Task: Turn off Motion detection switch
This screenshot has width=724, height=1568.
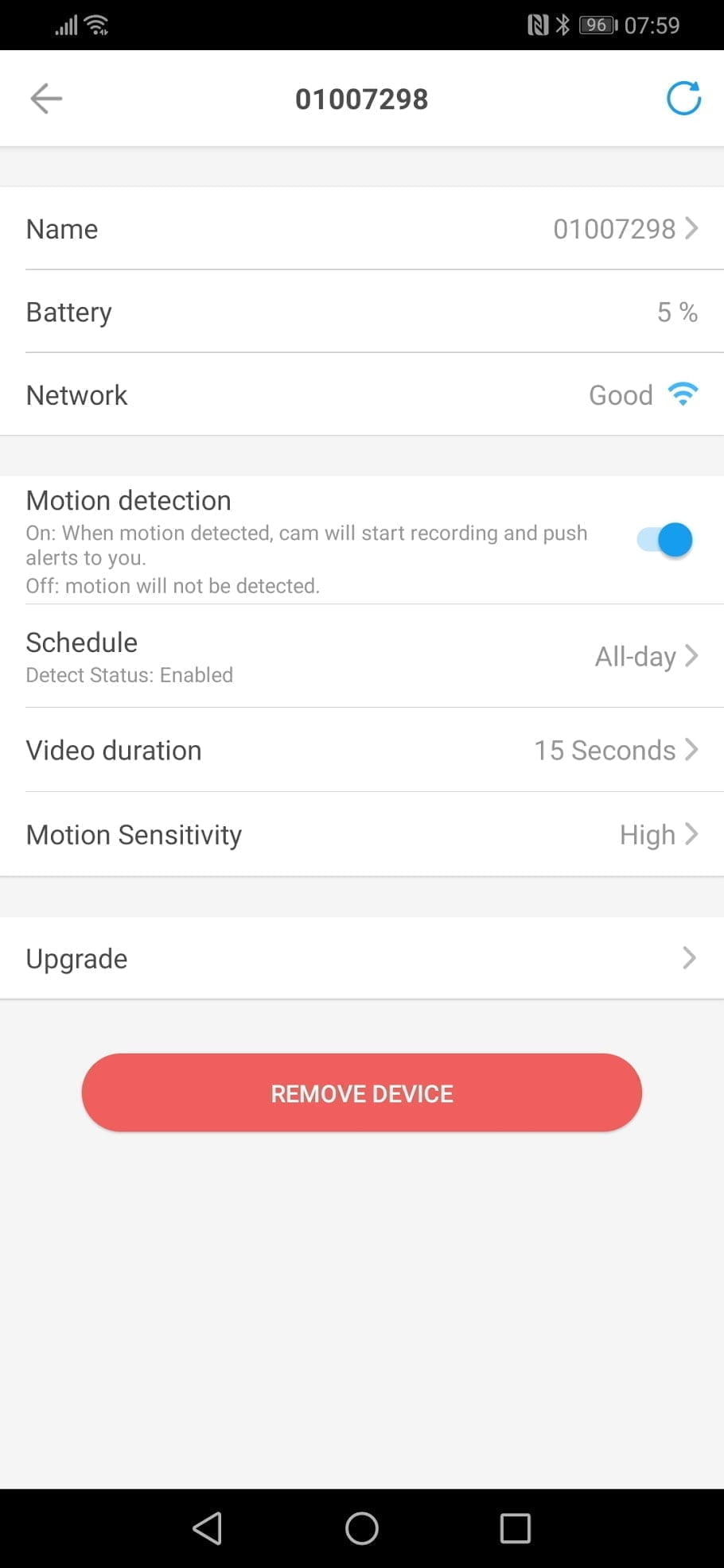Action: pyautogui.click(x=665, y=540)
